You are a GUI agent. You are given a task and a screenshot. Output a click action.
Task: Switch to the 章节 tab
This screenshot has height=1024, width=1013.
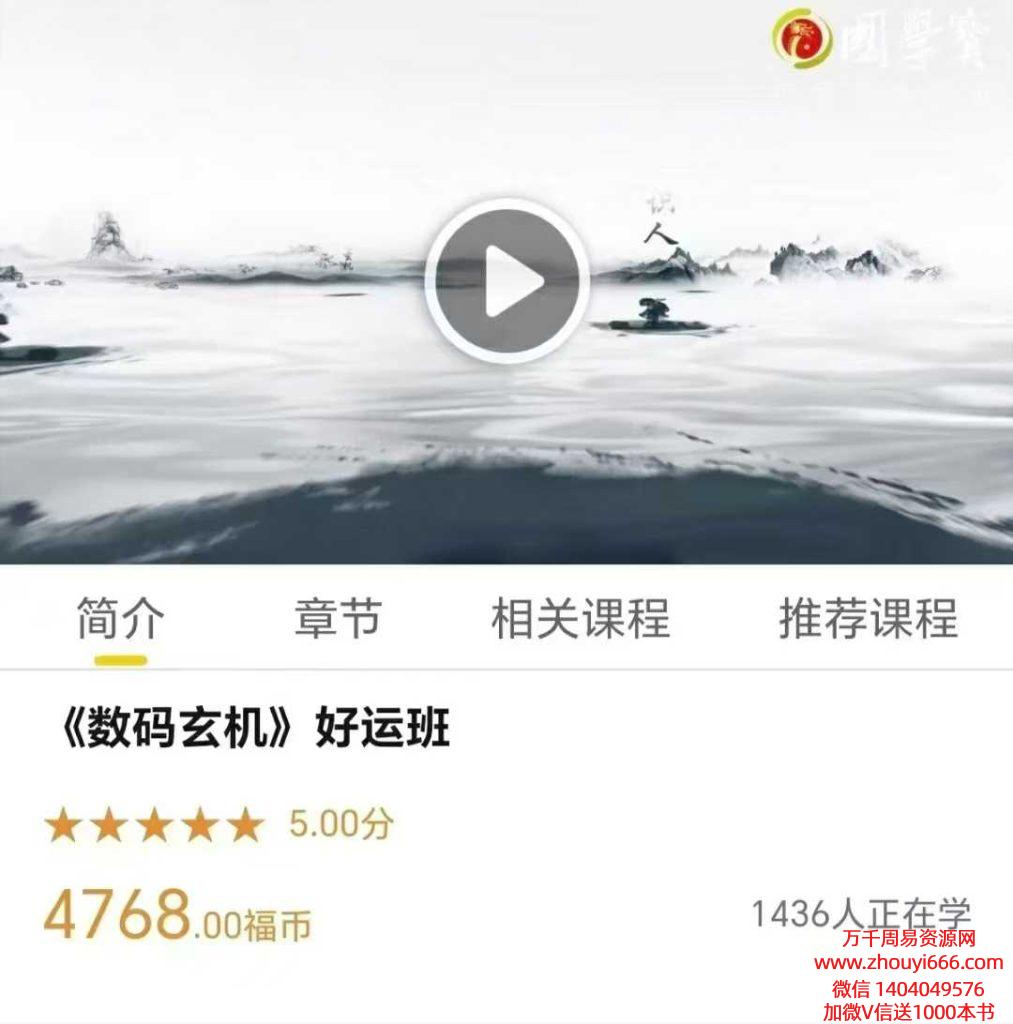337,618
